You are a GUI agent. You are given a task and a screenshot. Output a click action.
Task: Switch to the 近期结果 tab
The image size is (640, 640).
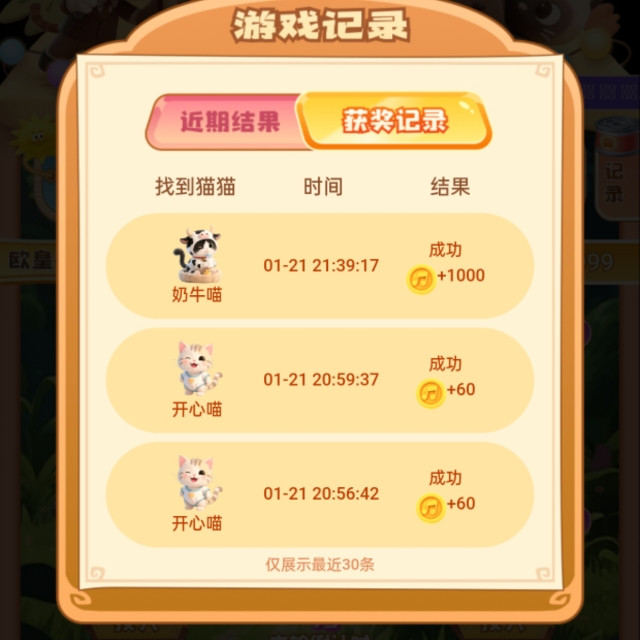point(225,122)
